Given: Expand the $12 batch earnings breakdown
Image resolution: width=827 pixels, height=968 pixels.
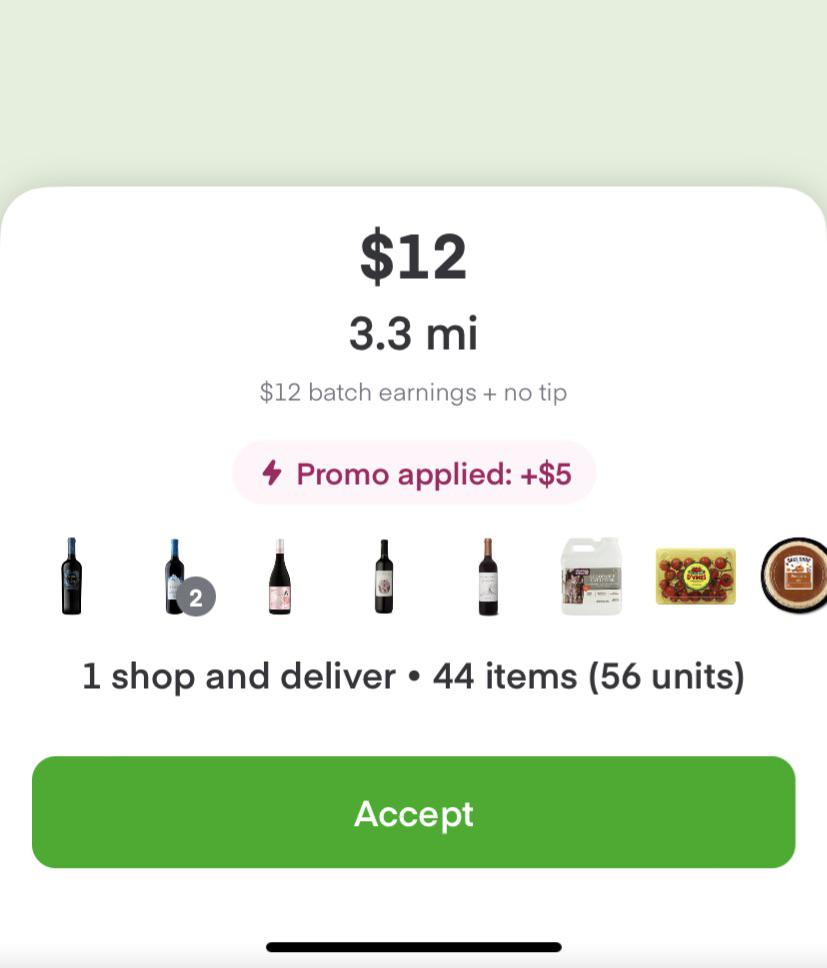Looking at the screenshot, I should tap(413, 392).
